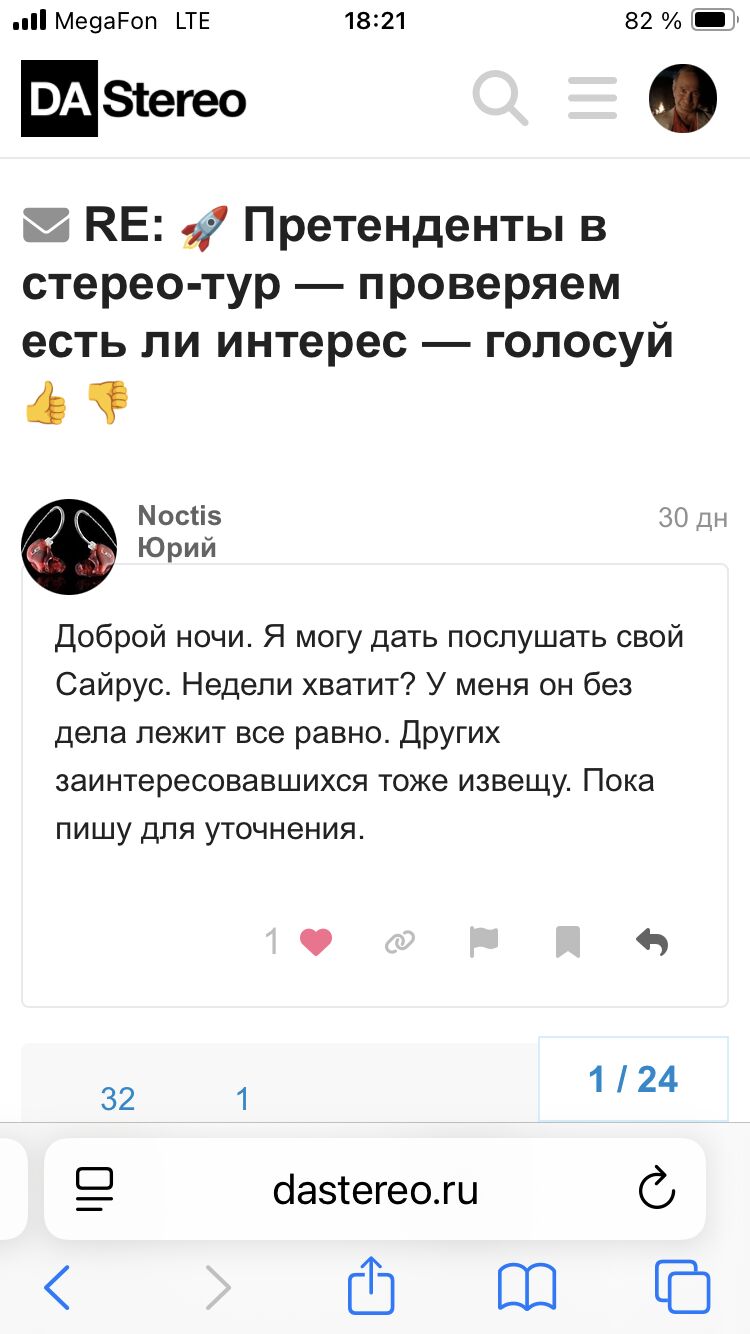The image size is (750, 1334).
Task: Open the 1 / 24 post progress navigator
Action: point(633,1079)
